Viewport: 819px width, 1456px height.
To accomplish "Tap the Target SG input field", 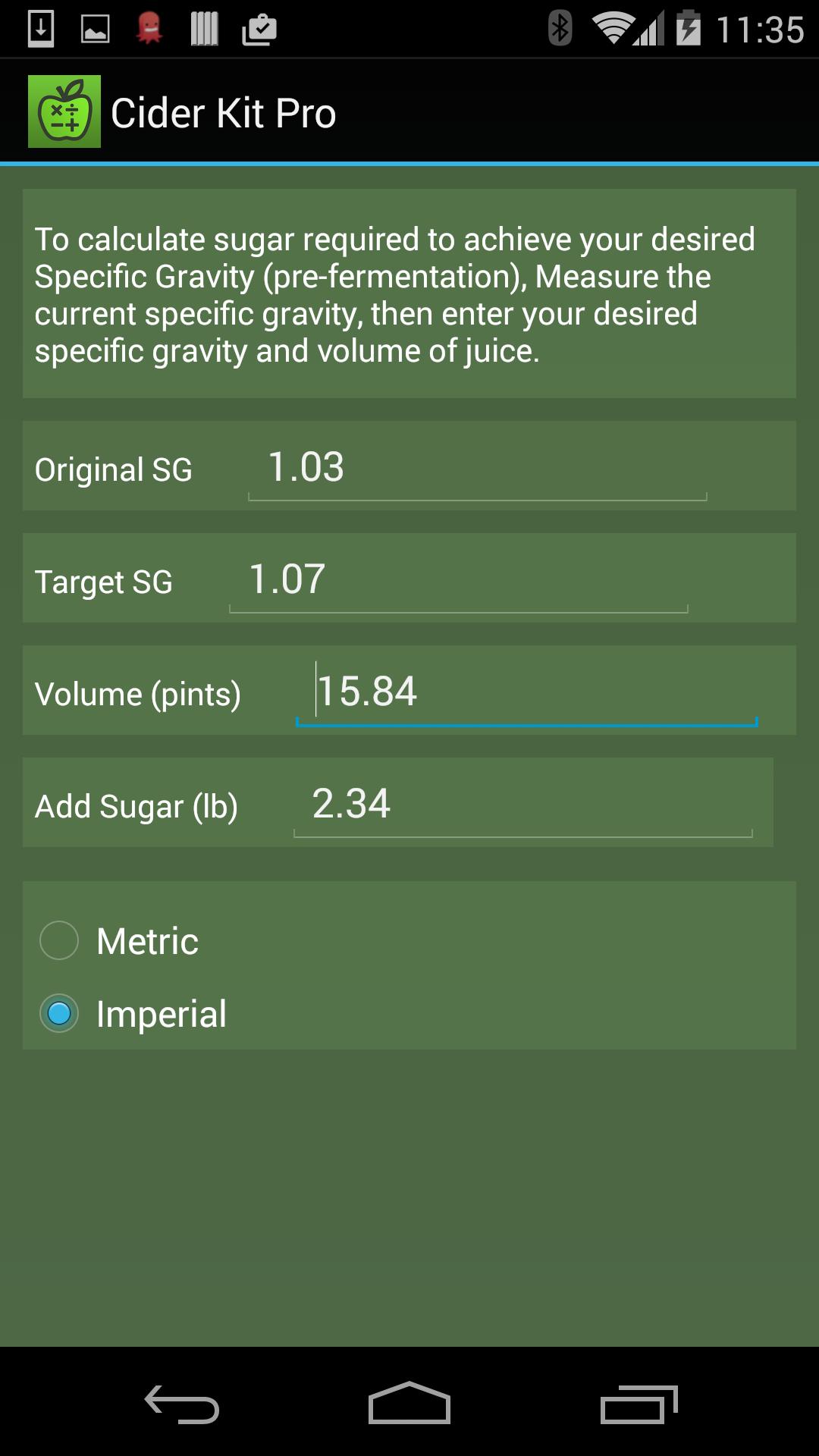I will pos(458,579).
